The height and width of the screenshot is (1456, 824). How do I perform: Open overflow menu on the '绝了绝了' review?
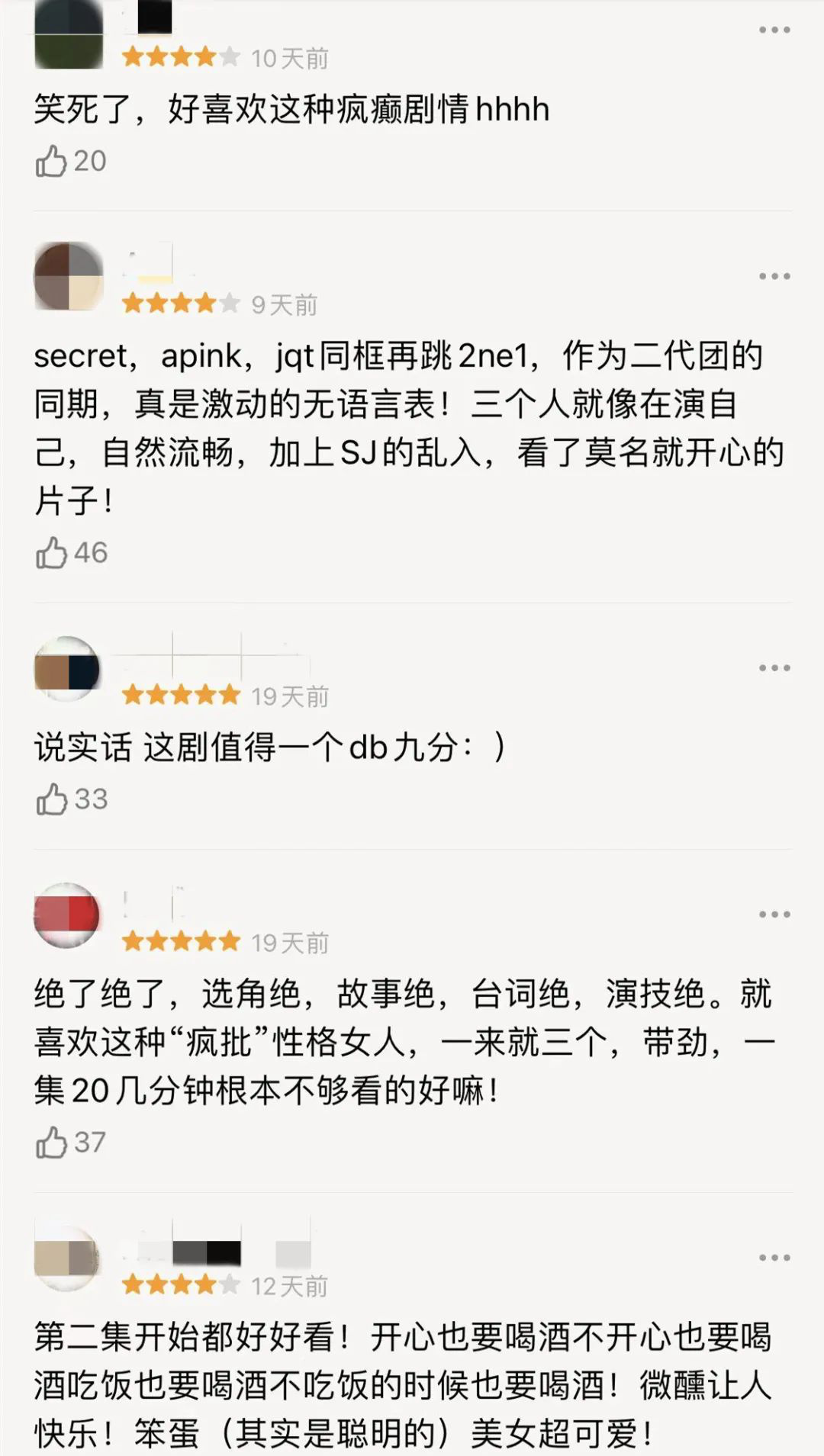click(774, 914)
